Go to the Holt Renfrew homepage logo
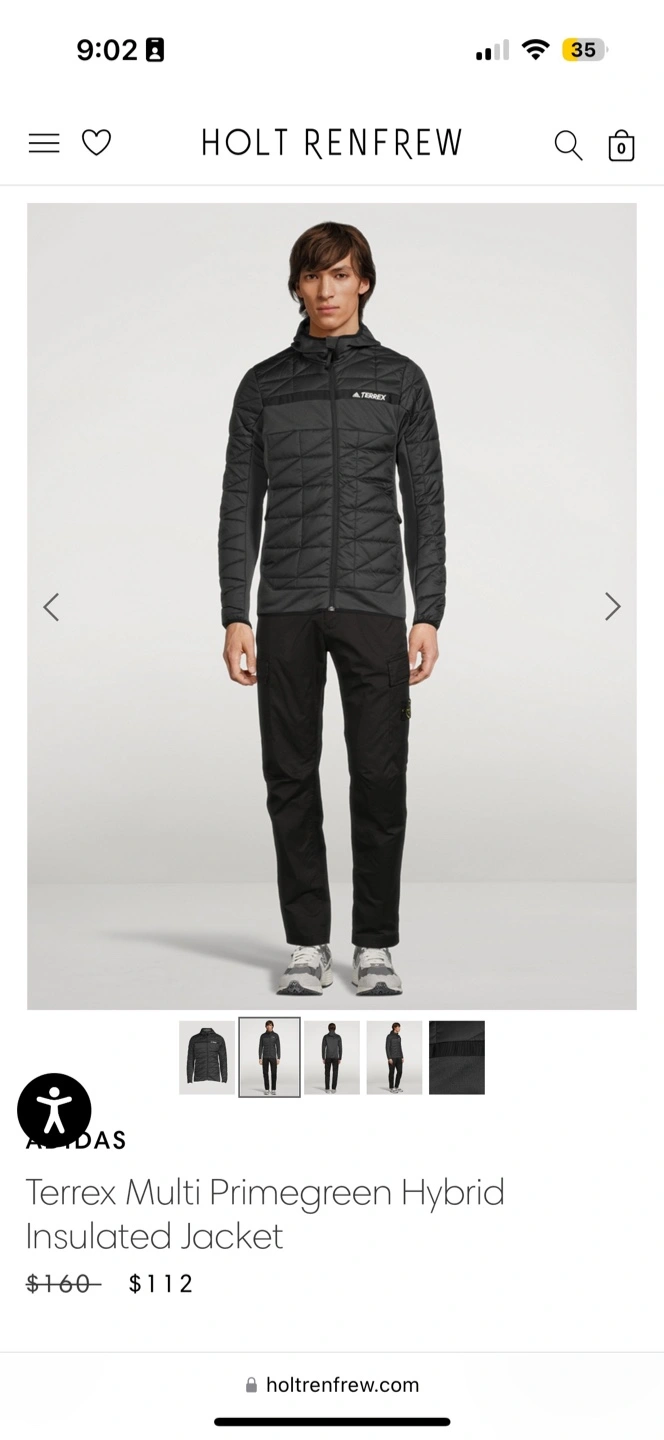Screen dimensions: 664x1440 tap(332, 143)
